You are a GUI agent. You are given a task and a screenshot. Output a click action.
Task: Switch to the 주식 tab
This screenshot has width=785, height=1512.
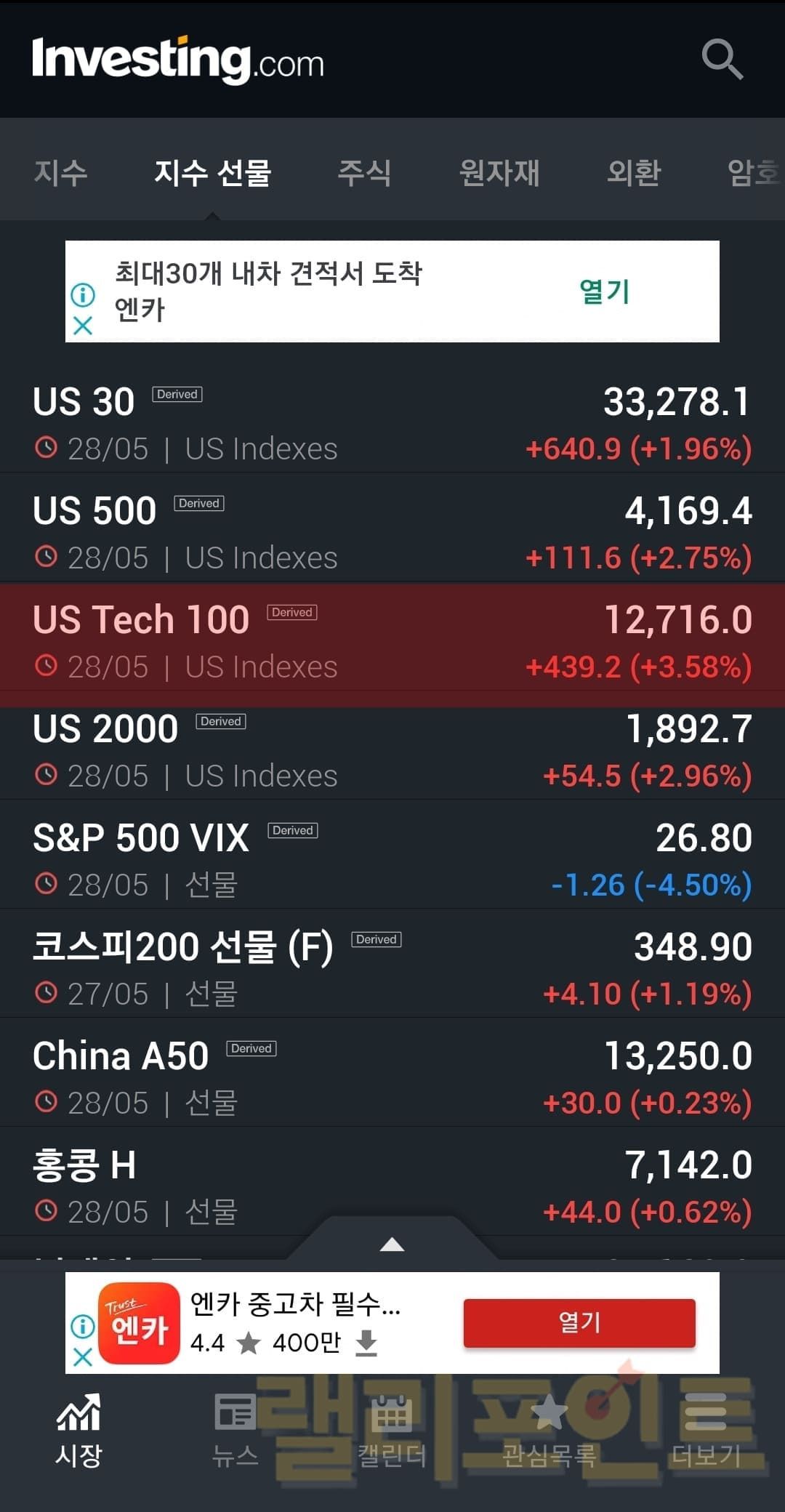(x=364, y=173)
